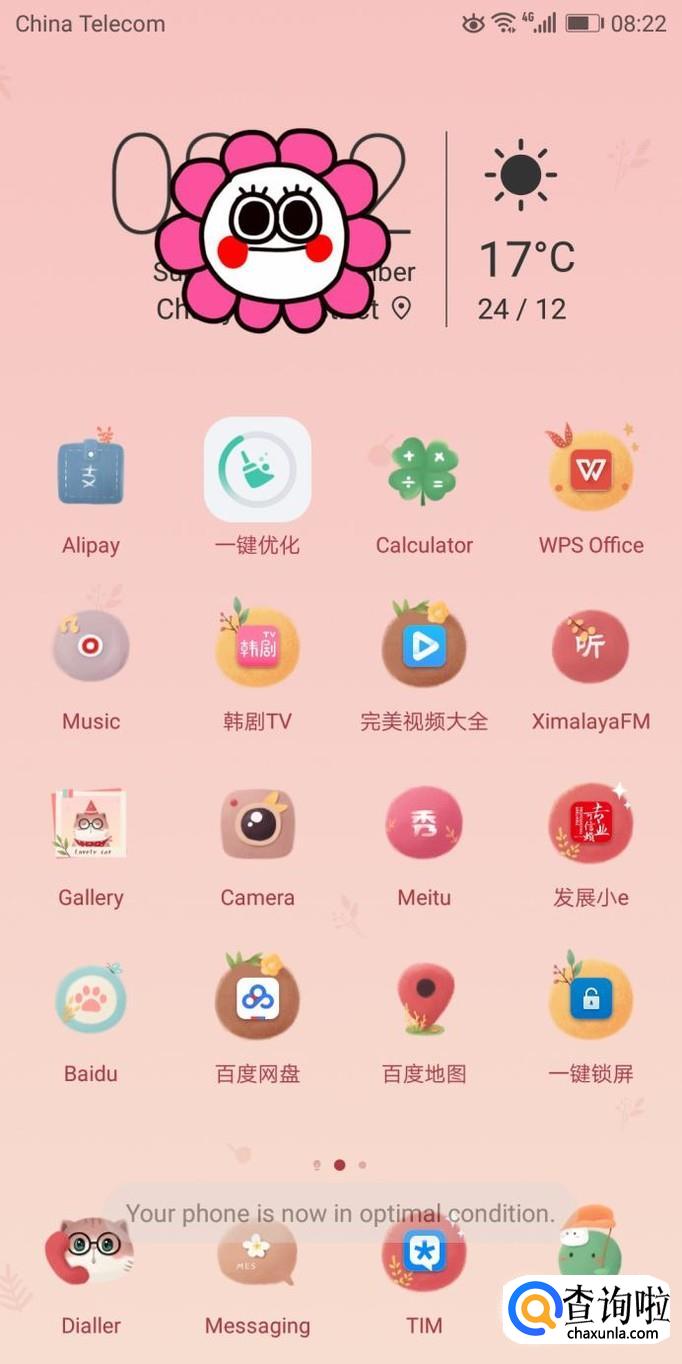Open XimalayaFM

coord(591,647)
